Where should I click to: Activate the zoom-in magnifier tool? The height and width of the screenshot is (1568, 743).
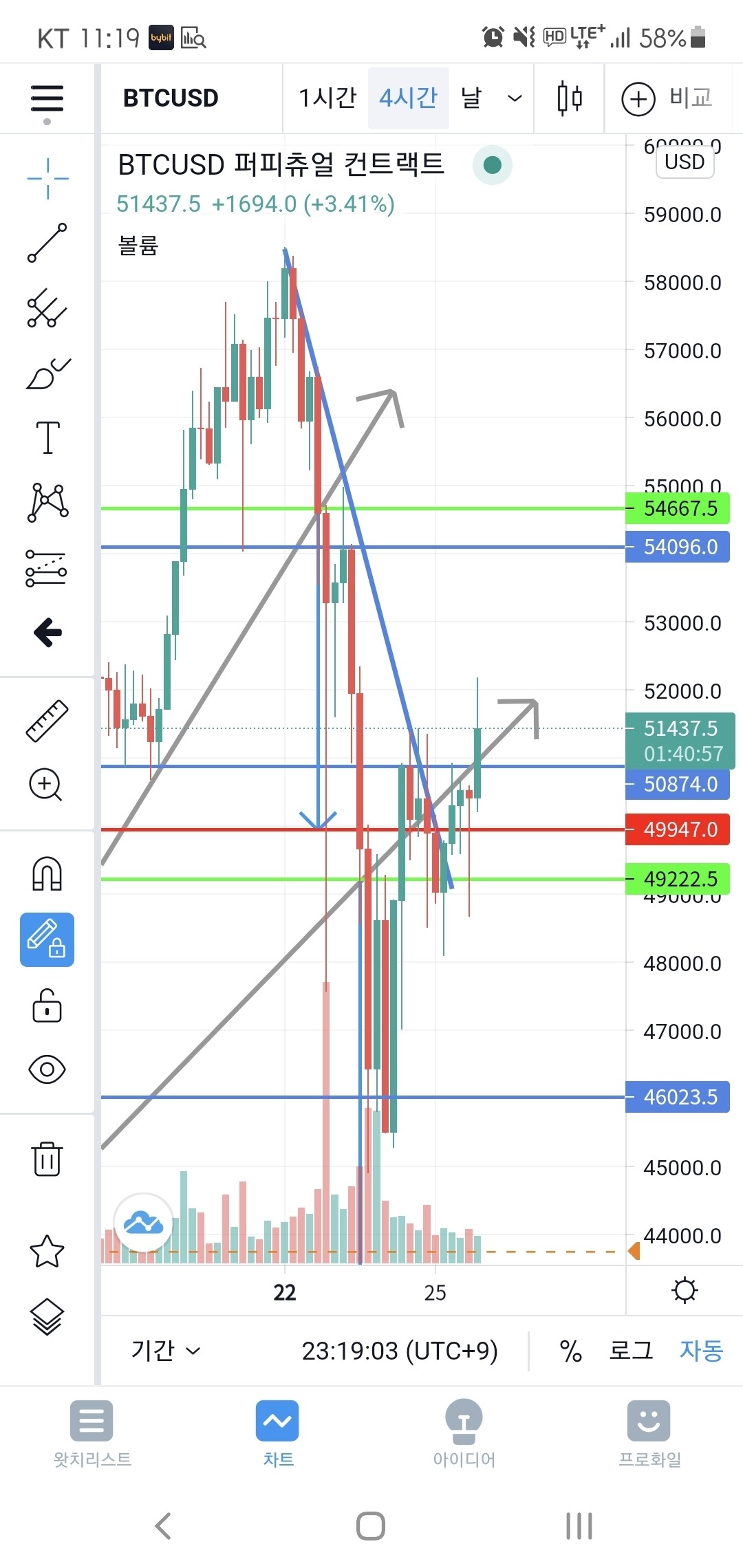(45, 784)
